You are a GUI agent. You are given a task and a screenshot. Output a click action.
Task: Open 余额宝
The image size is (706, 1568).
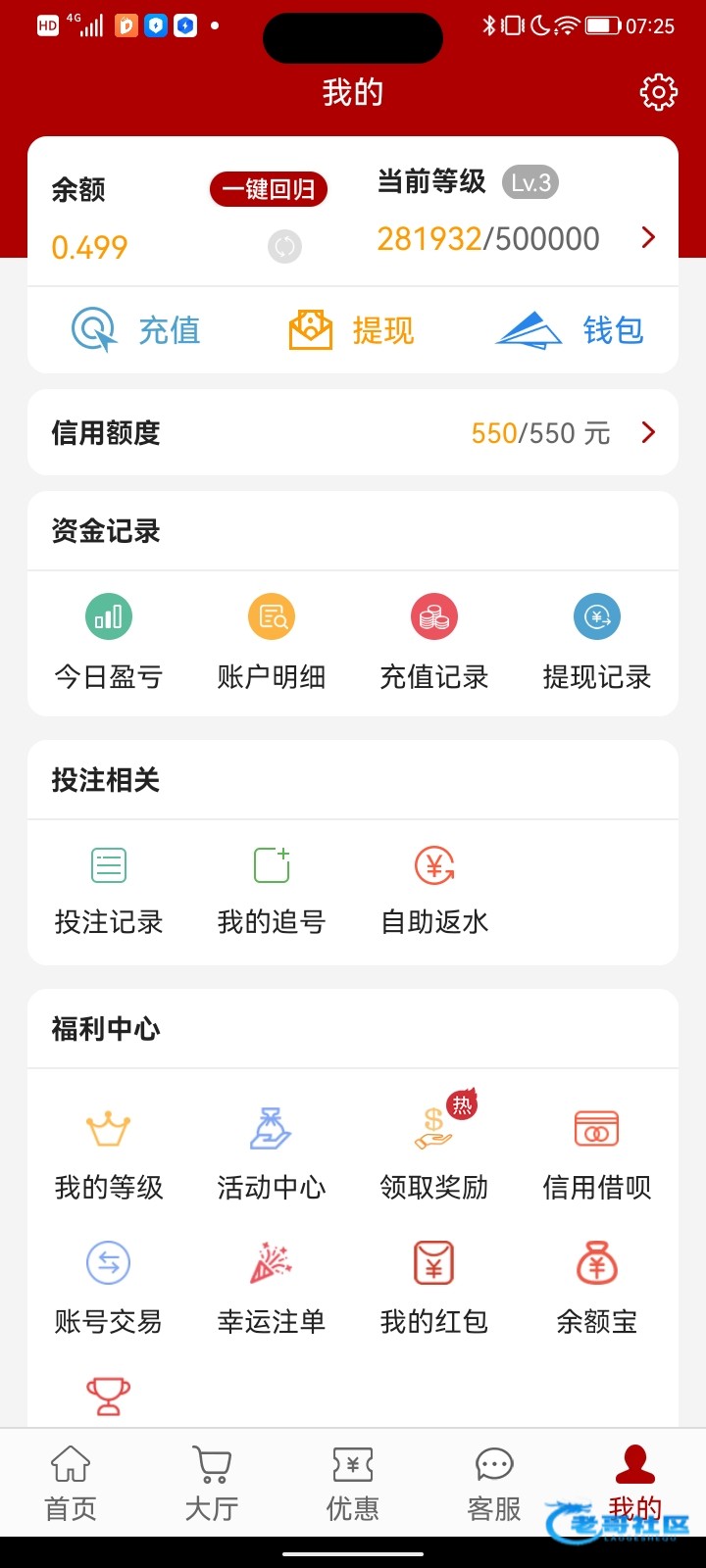pos(596,1286)
